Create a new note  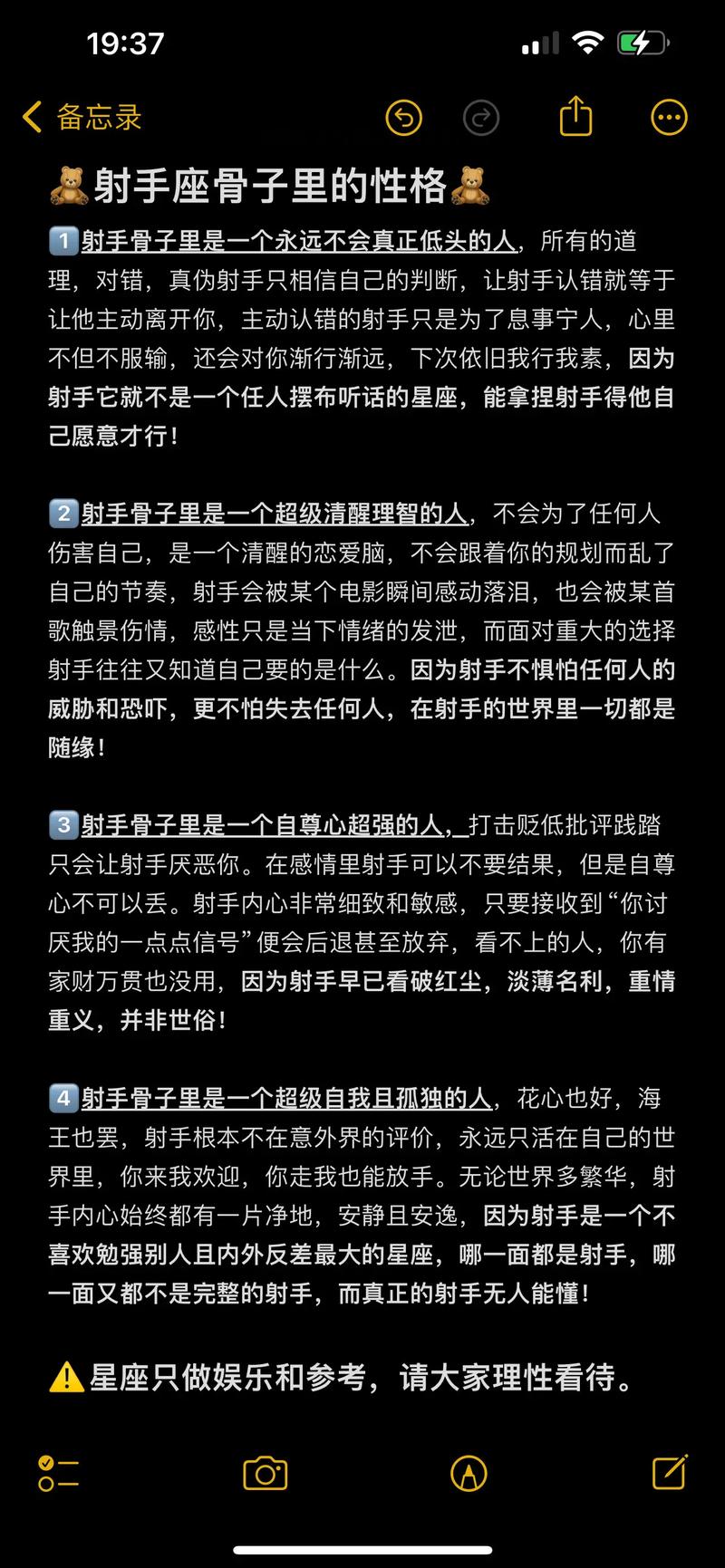[x=671, y=1472]
